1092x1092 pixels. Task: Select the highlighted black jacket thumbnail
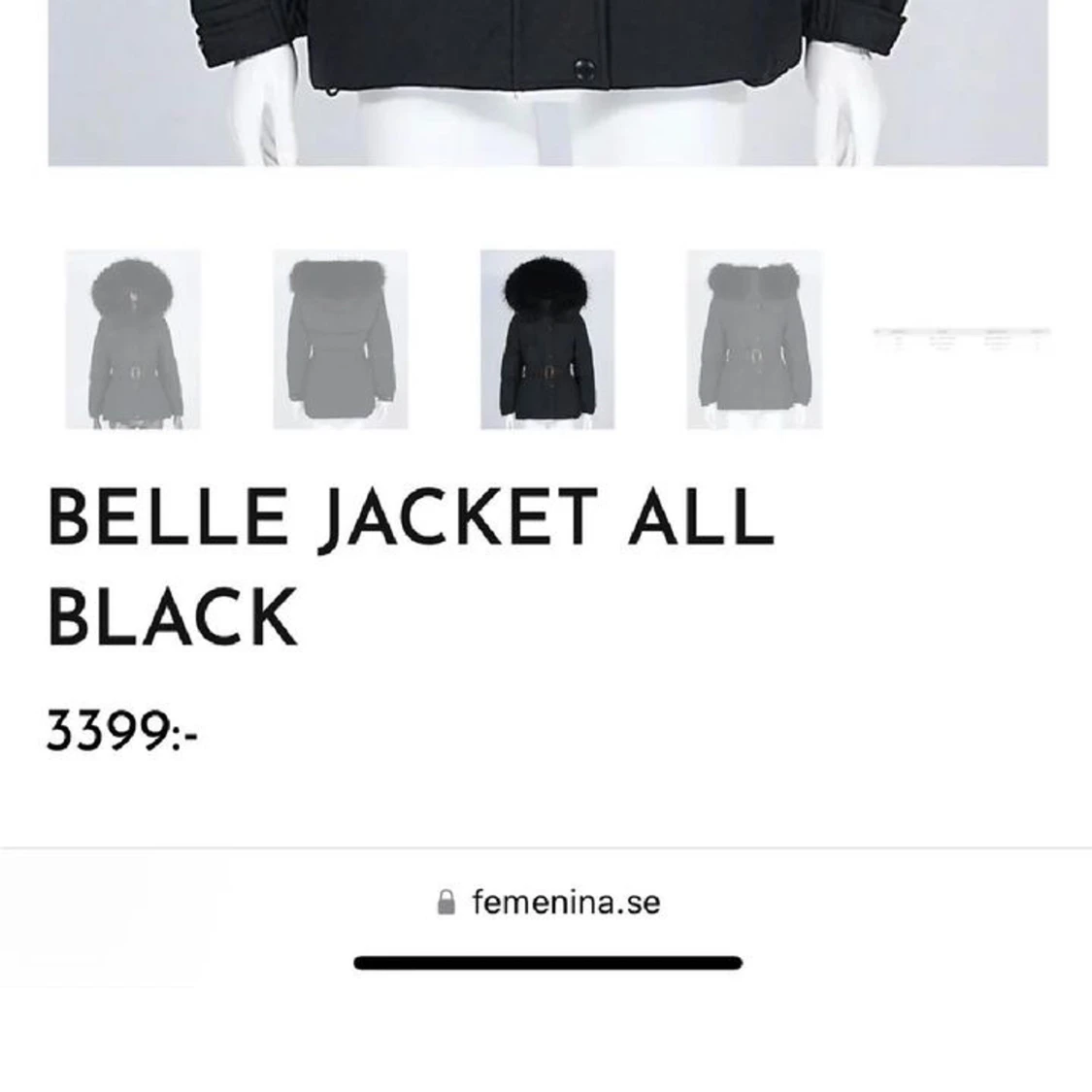tap(547, 340)
